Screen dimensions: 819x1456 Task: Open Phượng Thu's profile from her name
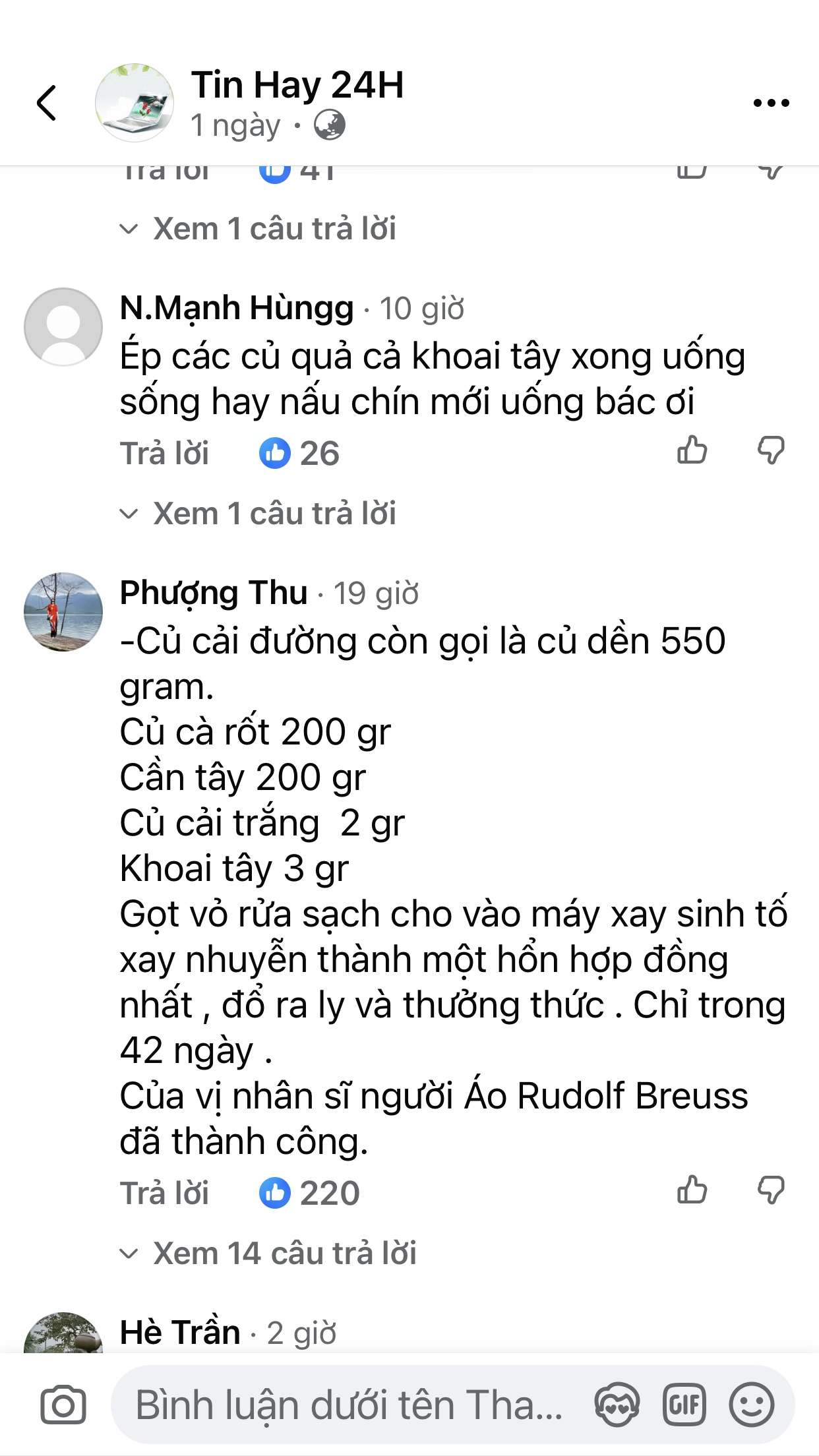tap(214, 592)
